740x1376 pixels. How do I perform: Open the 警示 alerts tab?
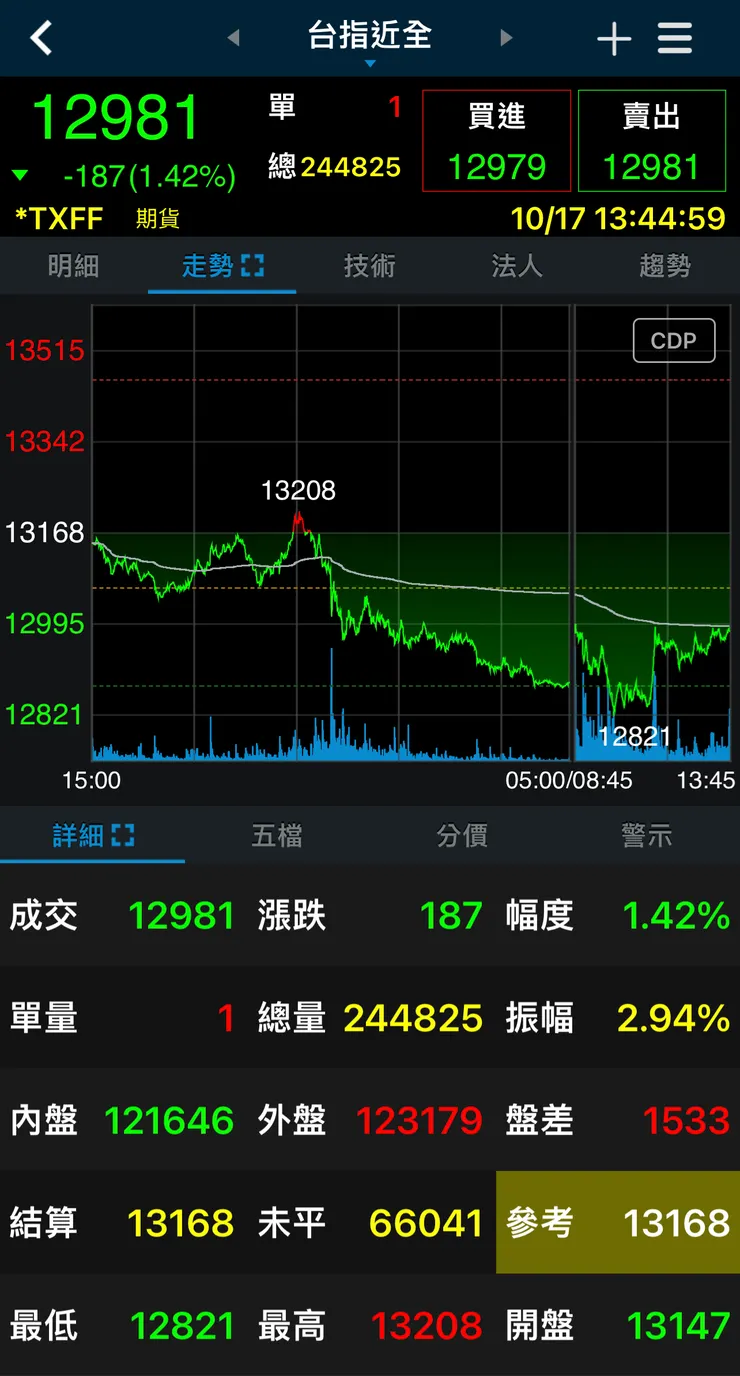[x=647, y=836]
